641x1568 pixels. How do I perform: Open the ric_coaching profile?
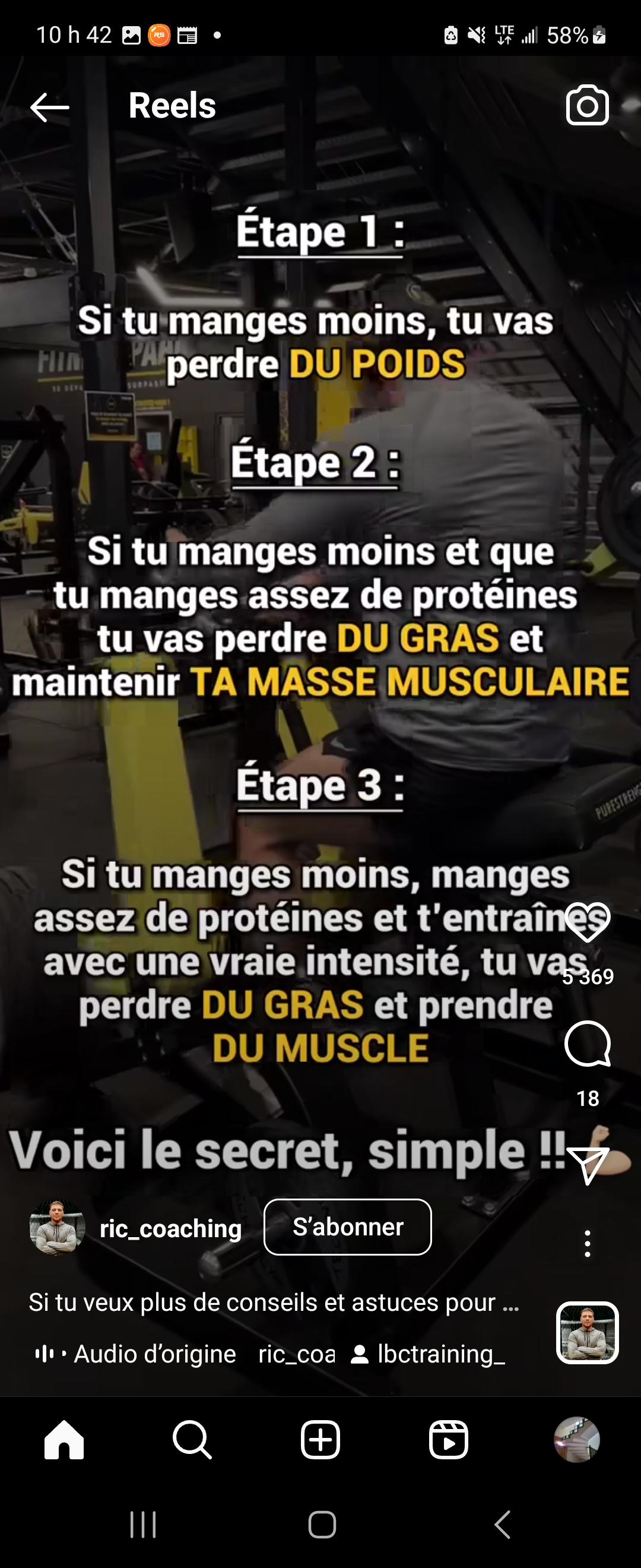pos(170,1228)
